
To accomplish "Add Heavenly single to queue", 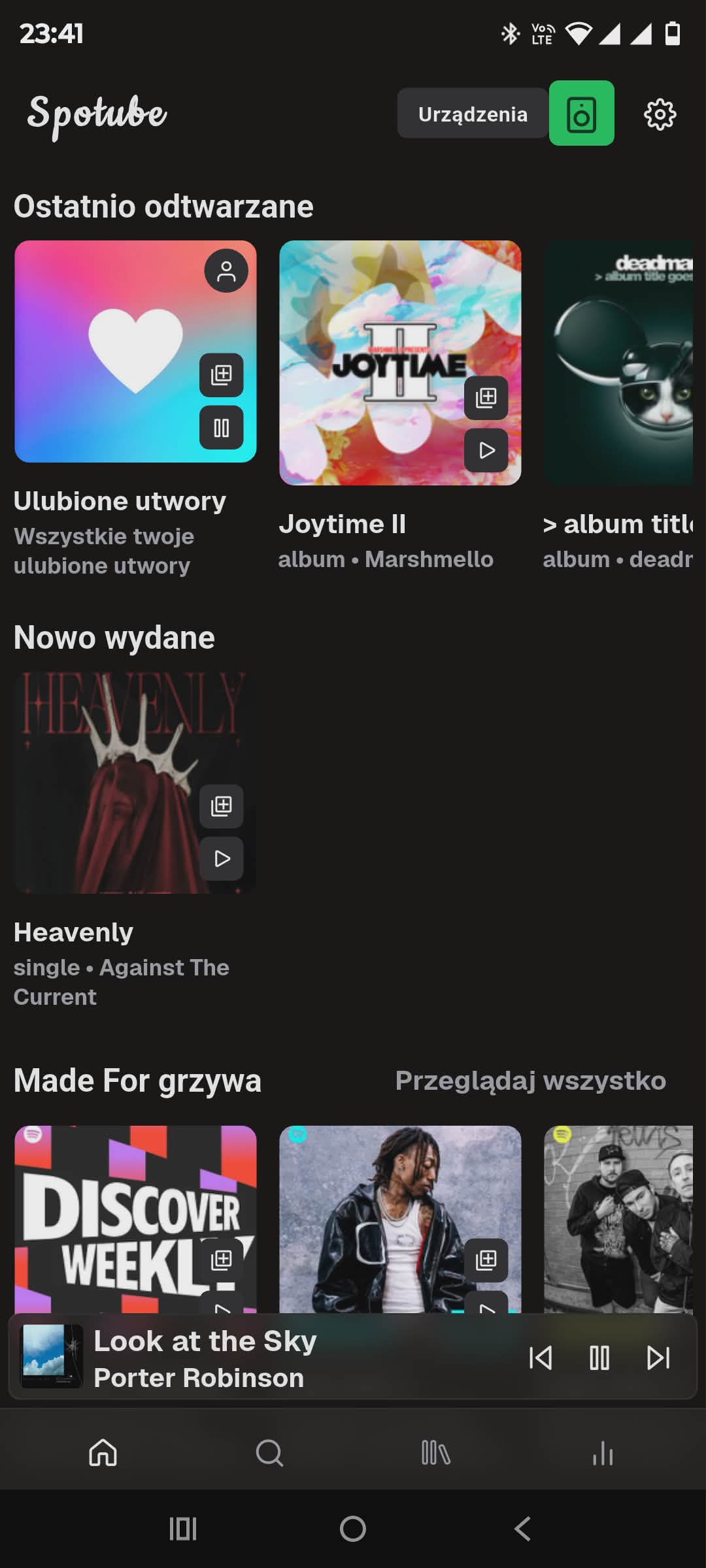I will pyautogui.click(x=222, y=806).
